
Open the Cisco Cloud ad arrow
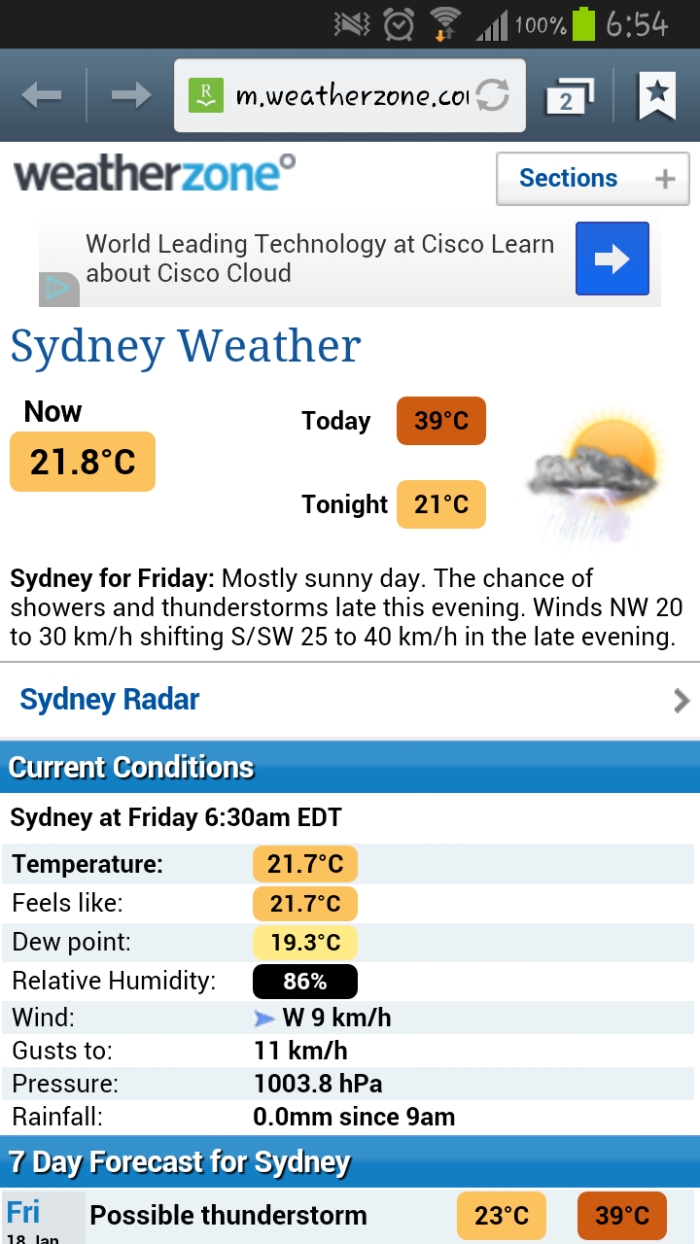[x=612, y=259]
